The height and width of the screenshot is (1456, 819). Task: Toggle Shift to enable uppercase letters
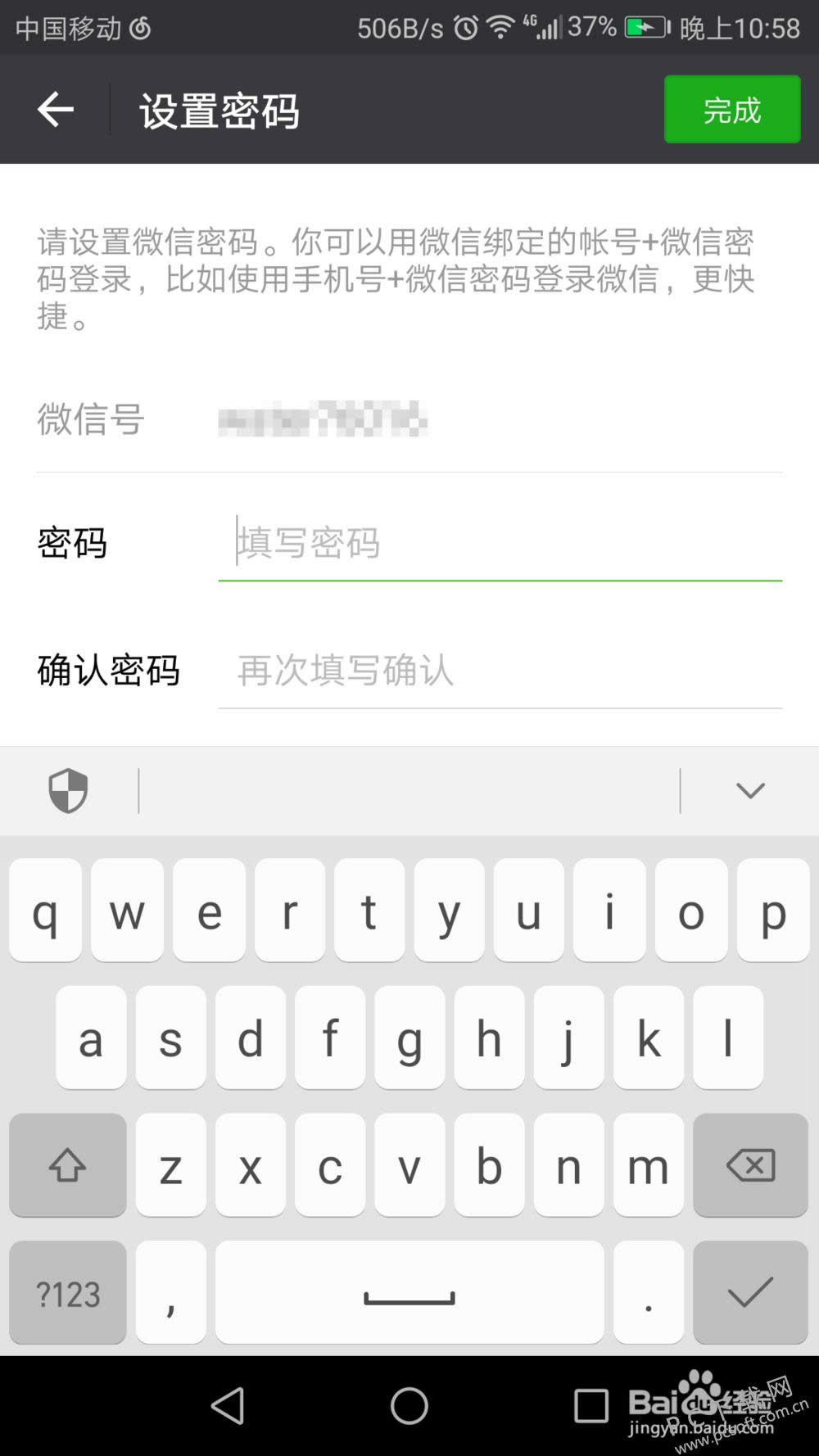(x=67, y=1165)
